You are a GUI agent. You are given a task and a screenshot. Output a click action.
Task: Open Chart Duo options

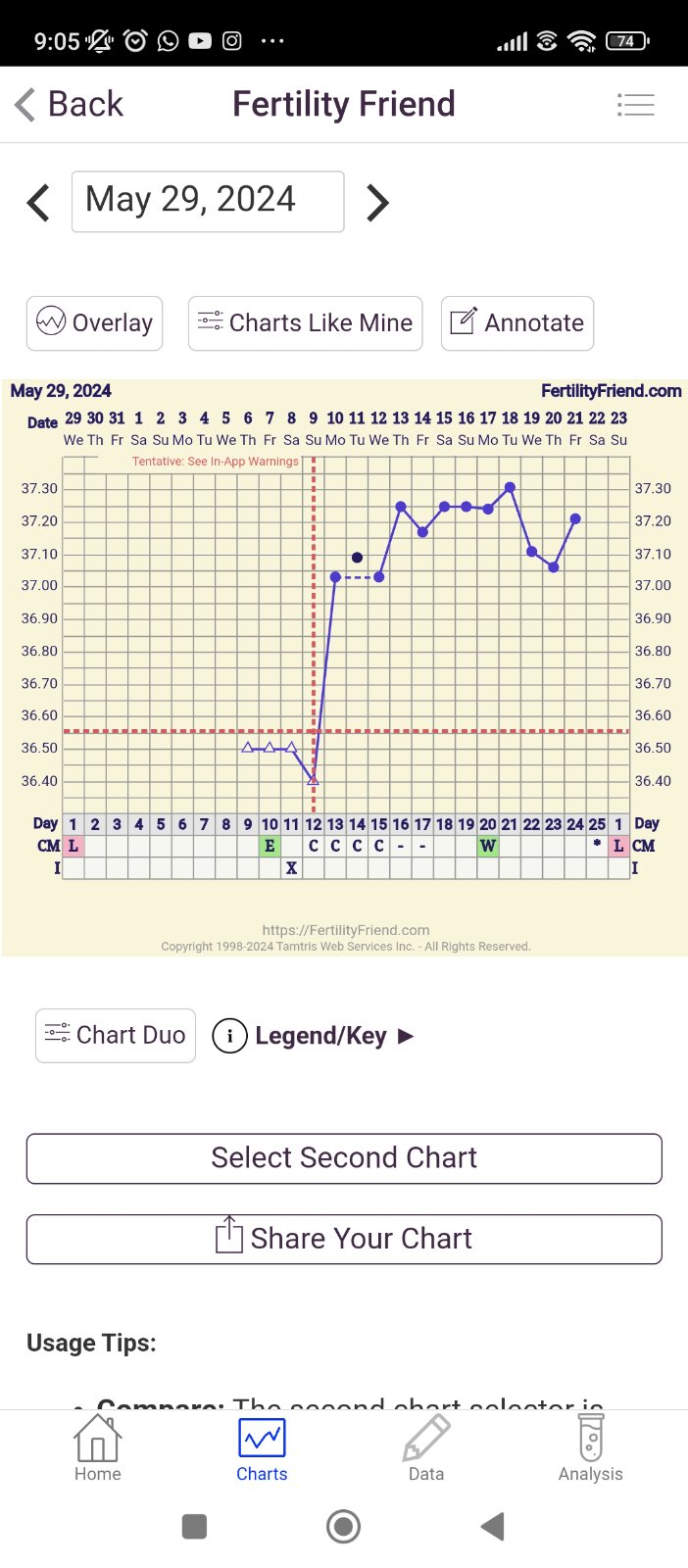(116, 1035)
